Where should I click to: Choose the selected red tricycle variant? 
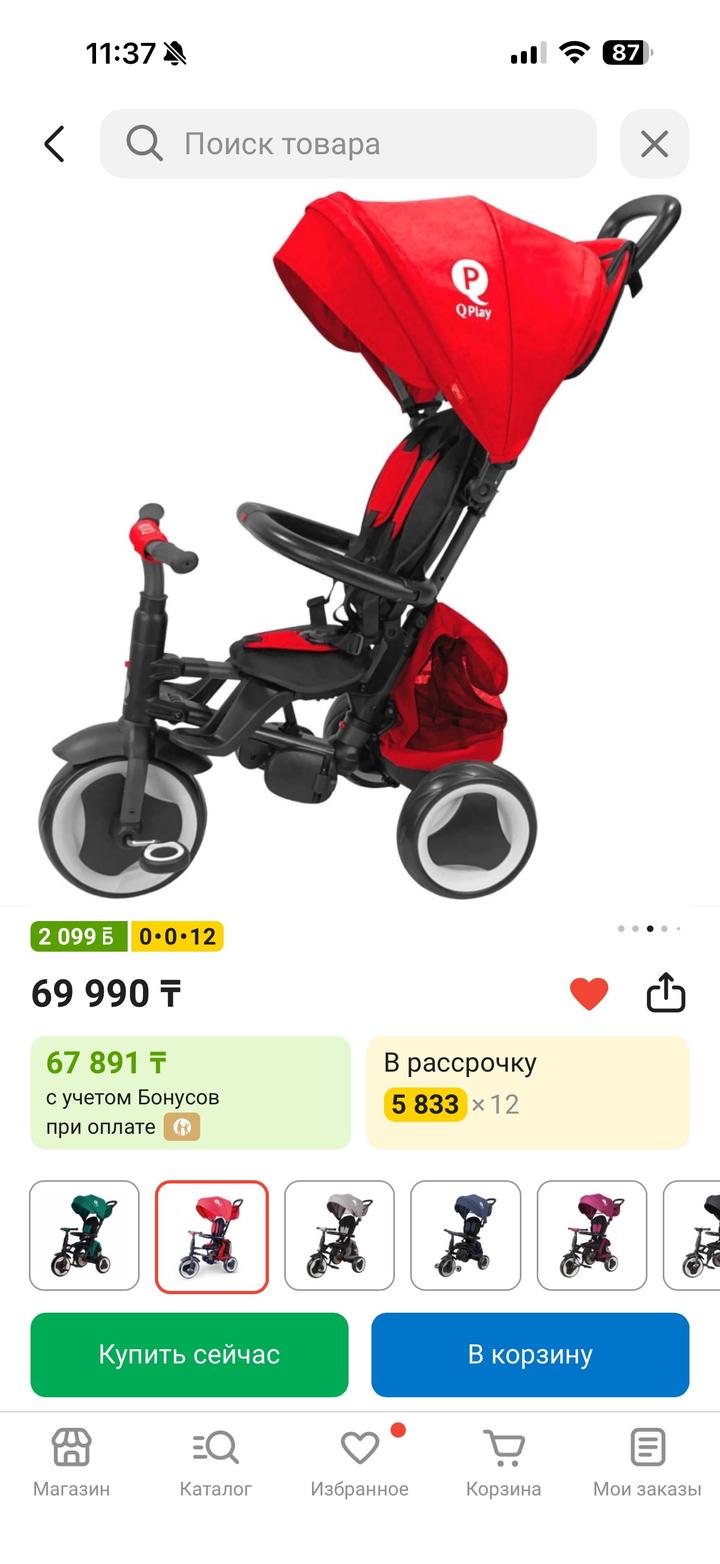click(x=211, y=1236)
